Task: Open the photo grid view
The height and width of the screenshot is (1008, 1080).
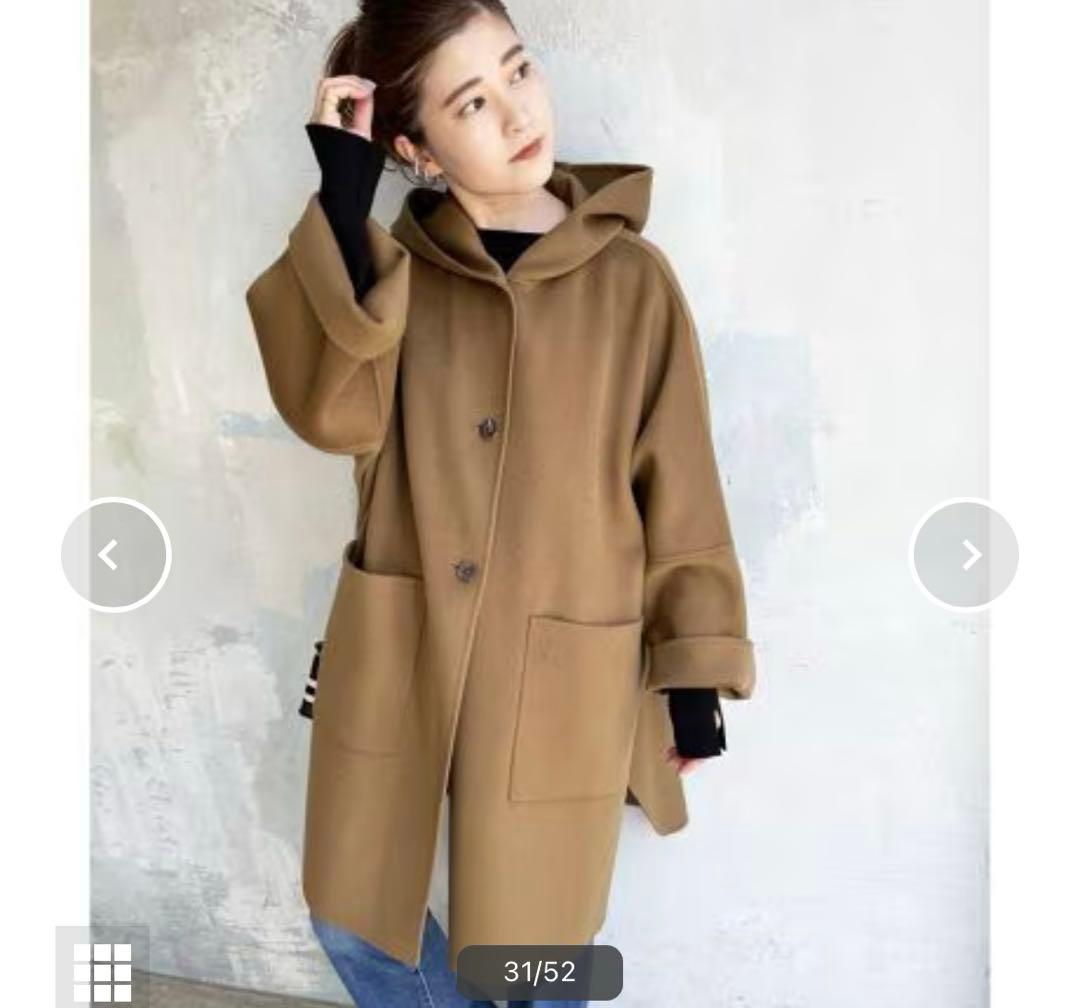Action: click(x=103, y=969)
